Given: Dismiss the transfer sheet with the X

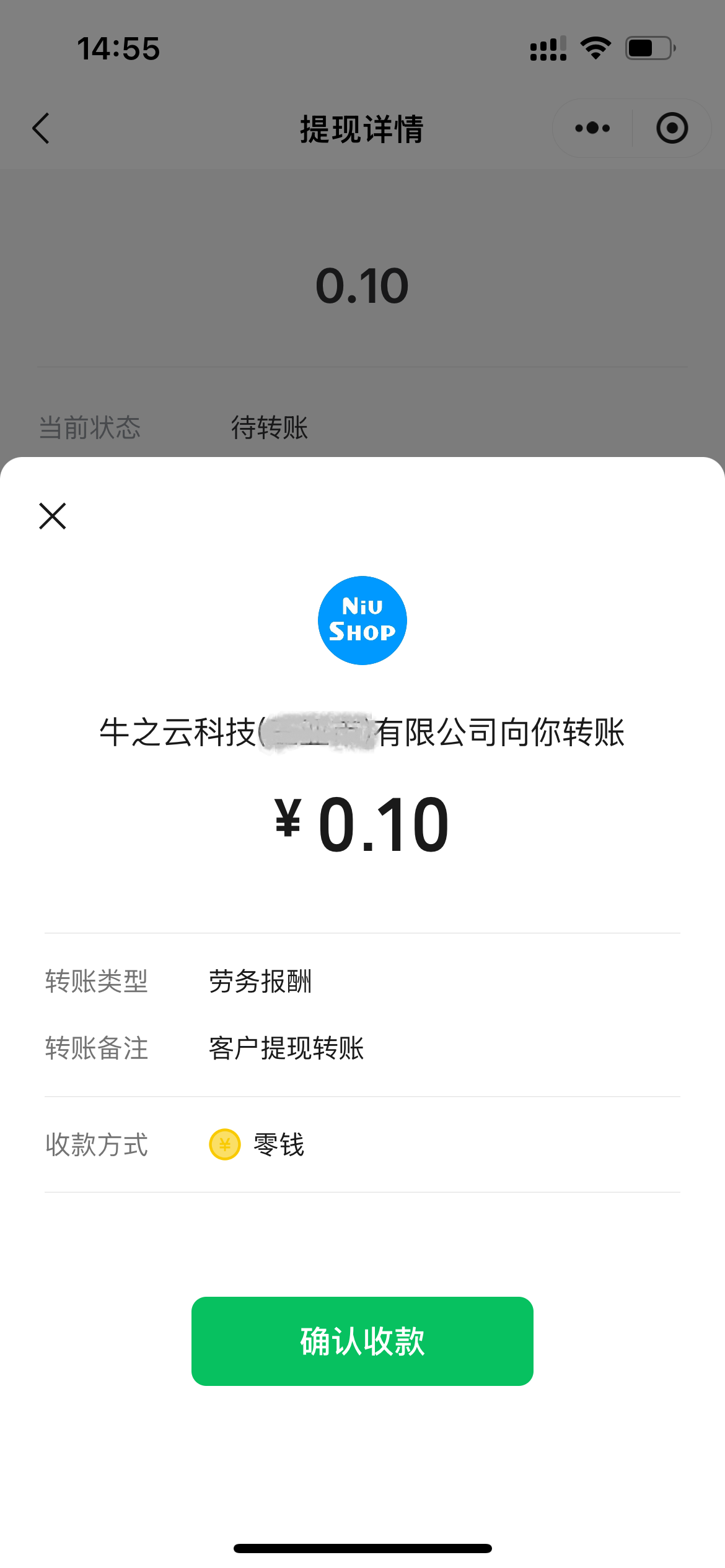Looking at the screenshot, I should 52,516.
